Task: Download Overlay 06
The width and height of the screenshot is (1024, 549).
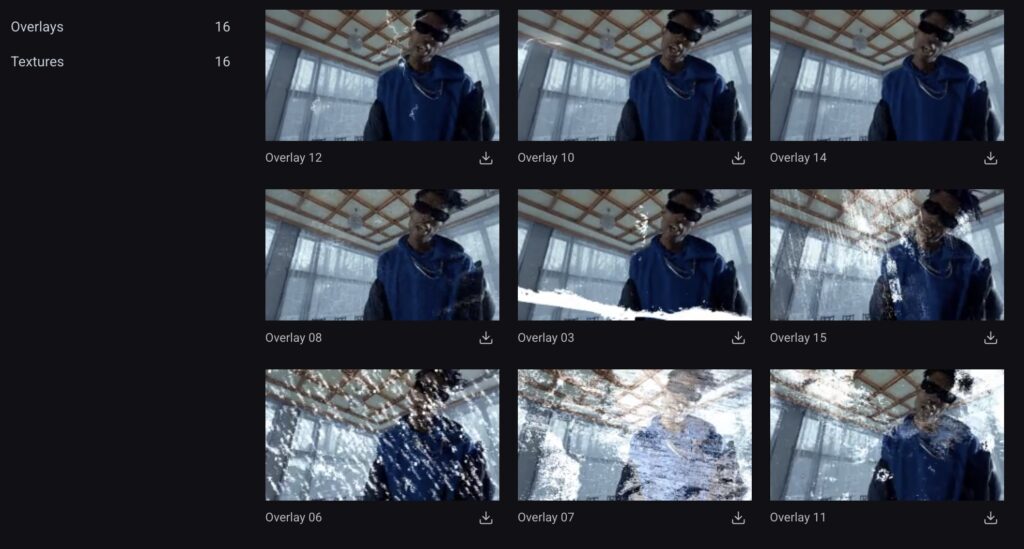Action: click(486, 518)
